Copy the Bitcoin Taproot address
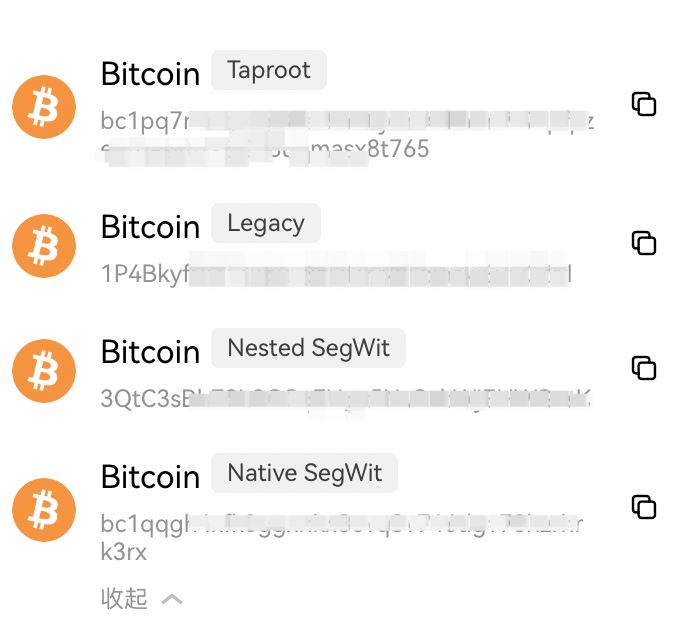 [644, 104]
